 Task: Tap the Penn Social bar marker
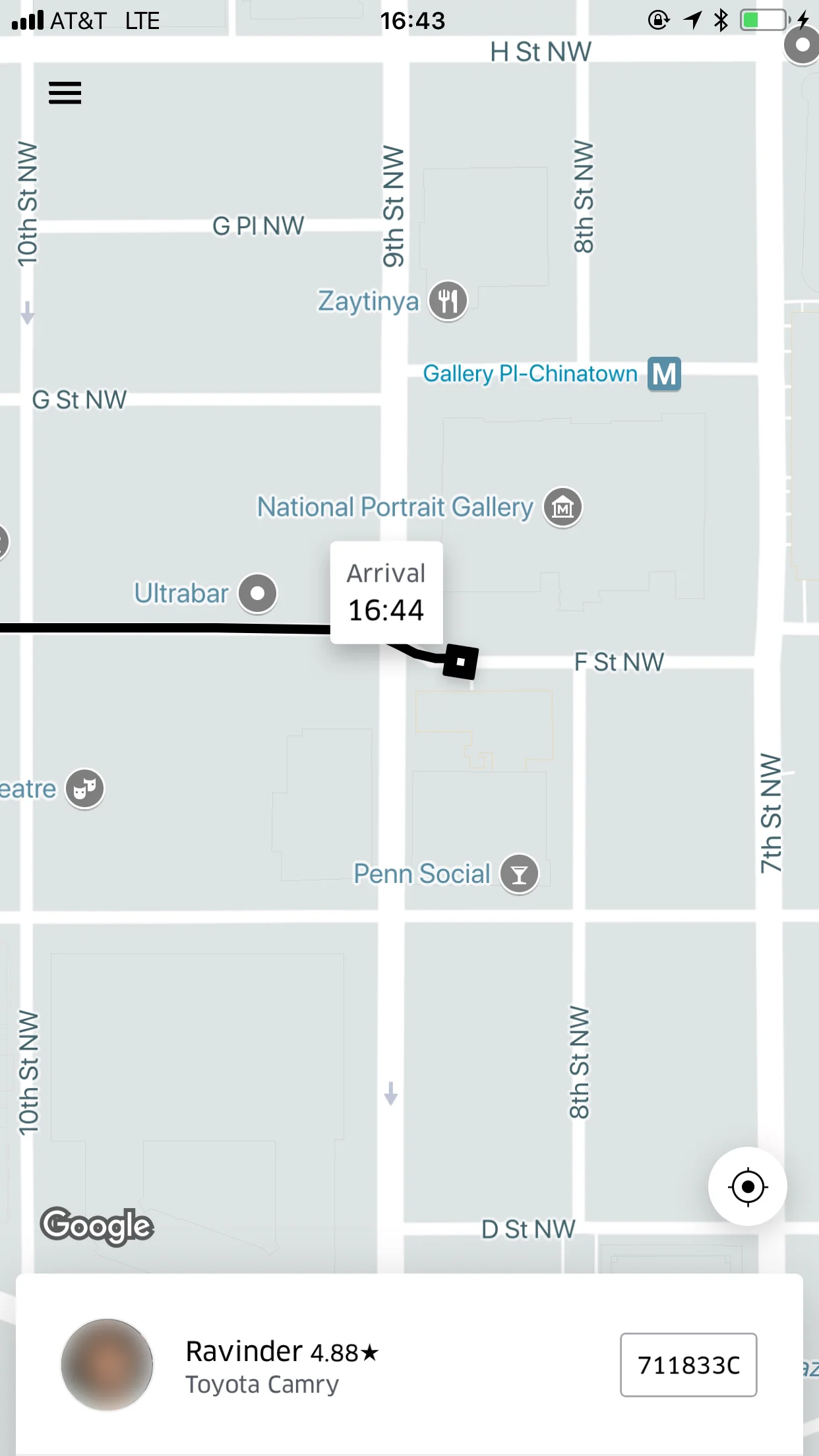519,874
